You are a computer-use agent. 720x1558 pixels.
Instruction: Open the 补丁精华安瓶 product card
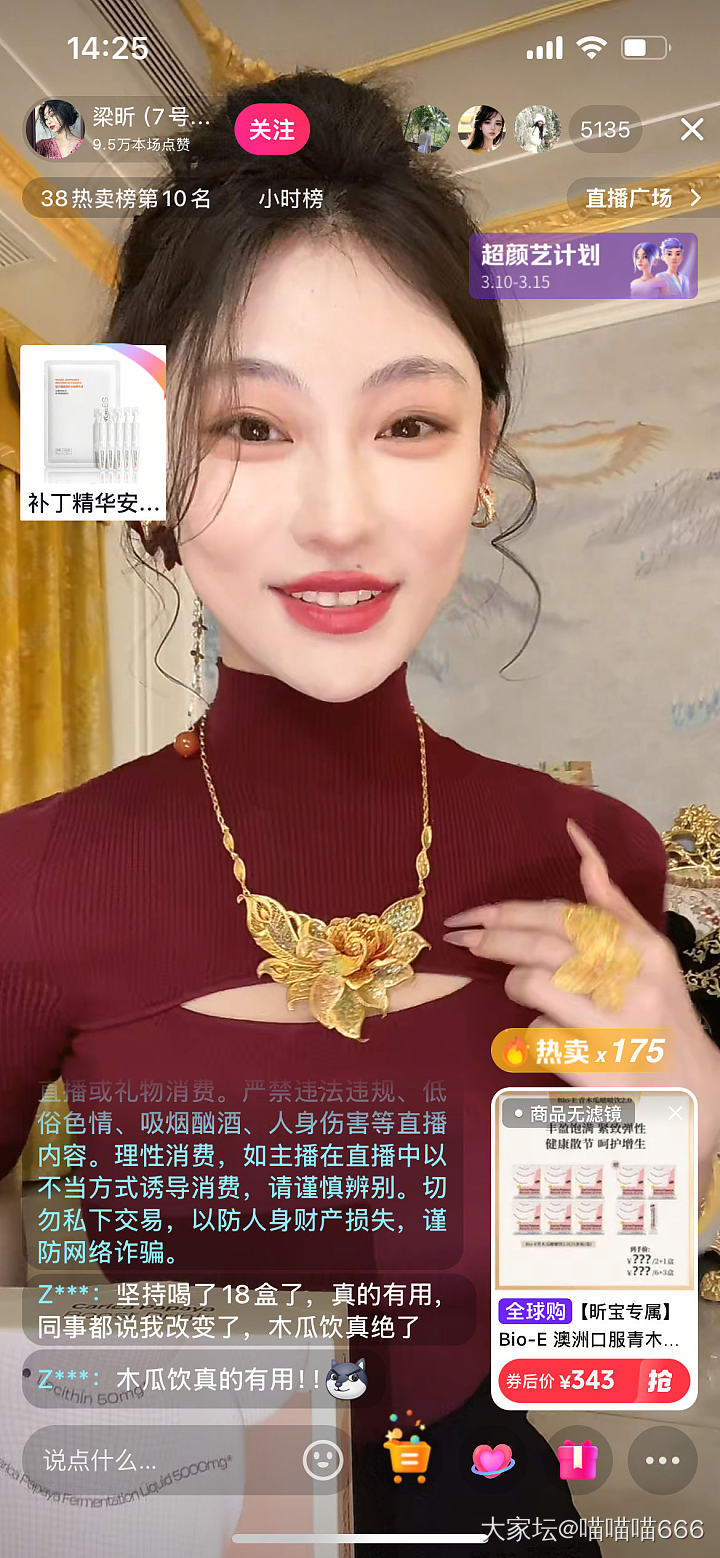93,432
